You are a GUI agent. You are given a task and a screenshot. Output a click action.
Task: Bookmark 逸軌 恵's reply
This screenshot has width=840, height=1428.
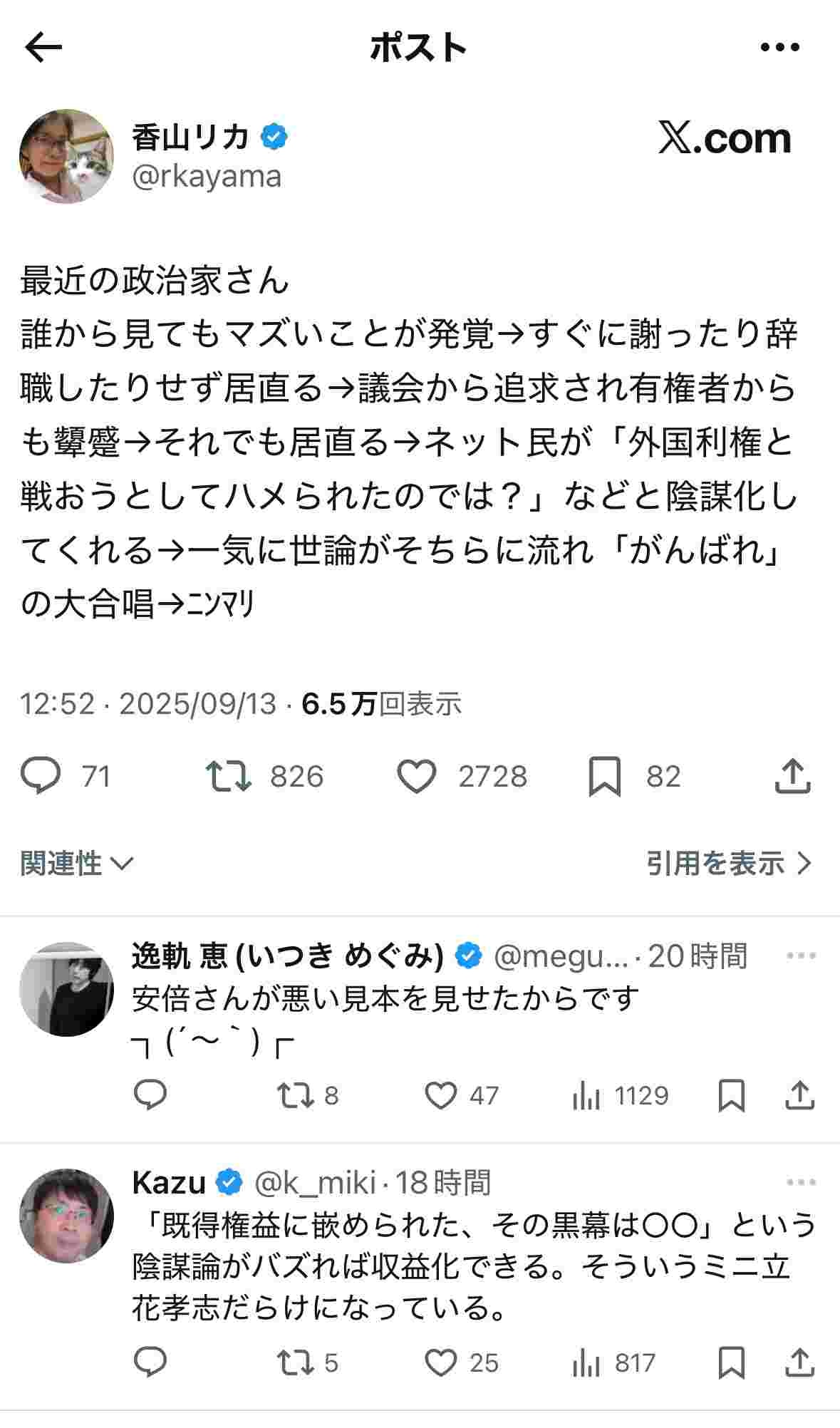coord(732,1095)
